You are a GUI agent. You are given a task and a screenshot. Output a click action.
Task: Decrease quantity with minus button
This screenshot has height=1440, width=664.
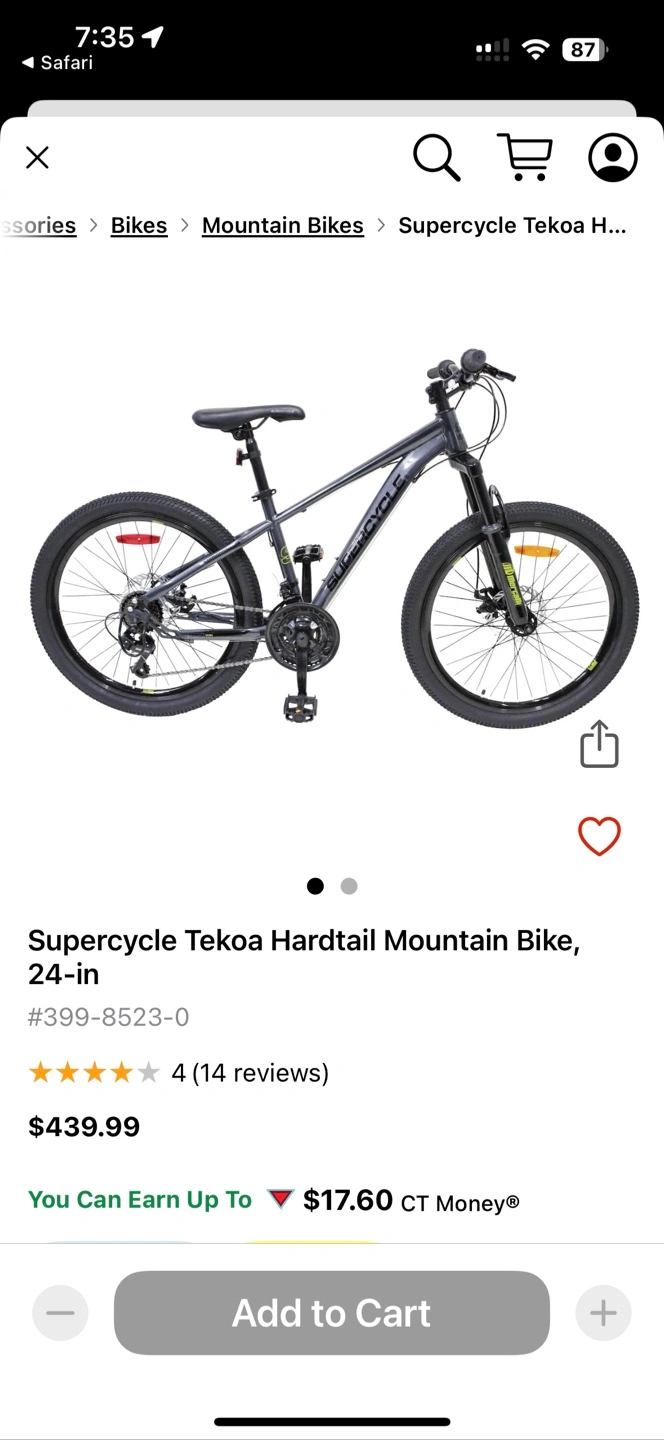point(60,1313)
